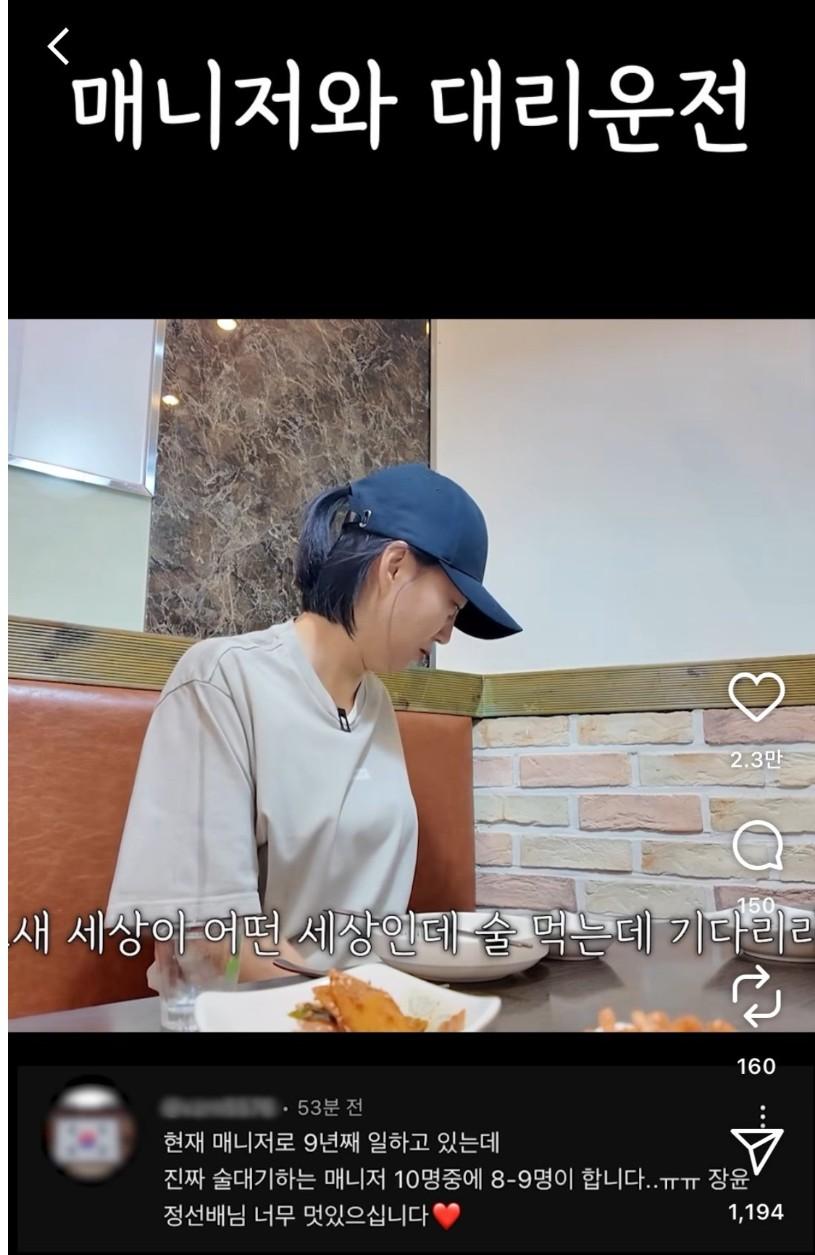Image resolution: width=815 pixels, height=1255 pixels.
Task: Share the video via paper plane icon
Action: point(756,1152)
